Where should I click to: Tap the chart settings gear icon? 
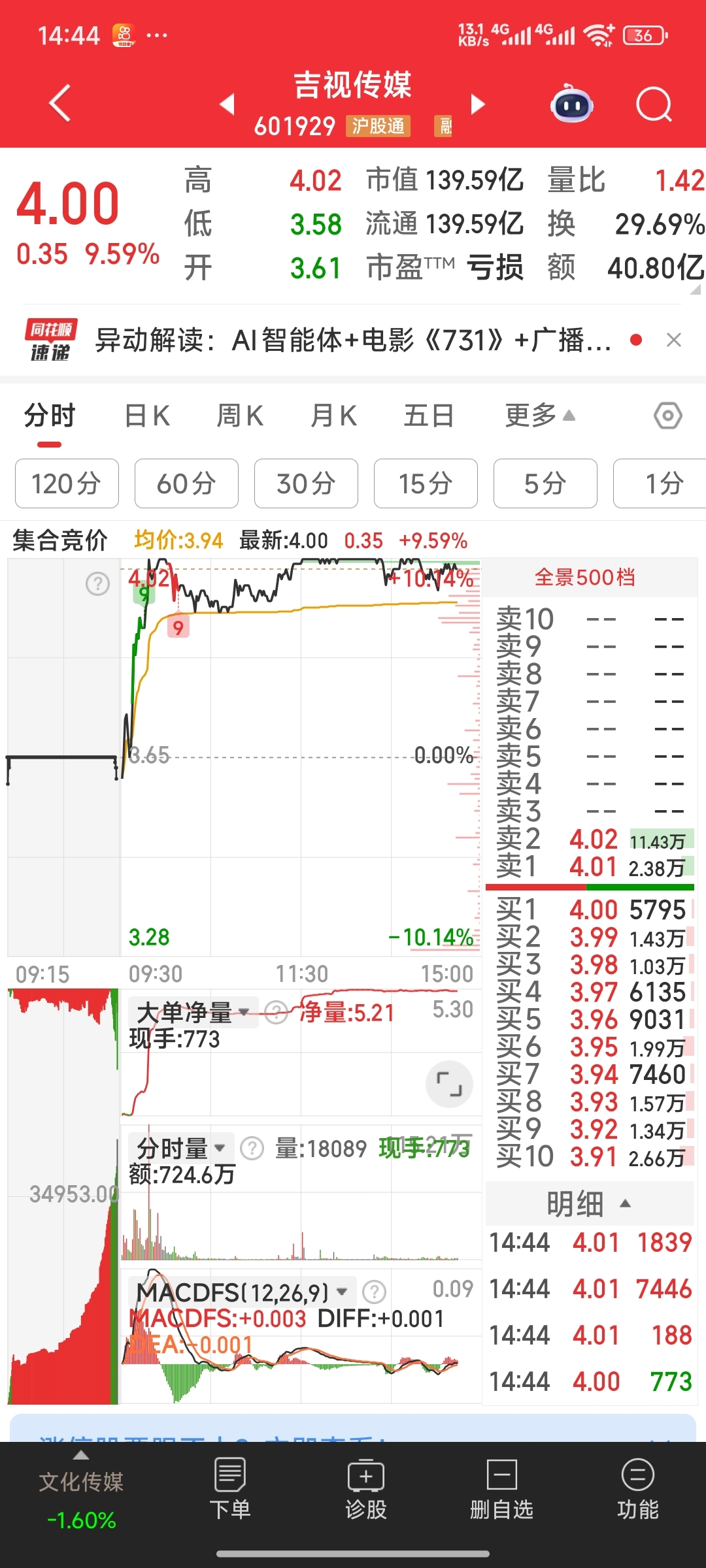[x=667, y=415]
